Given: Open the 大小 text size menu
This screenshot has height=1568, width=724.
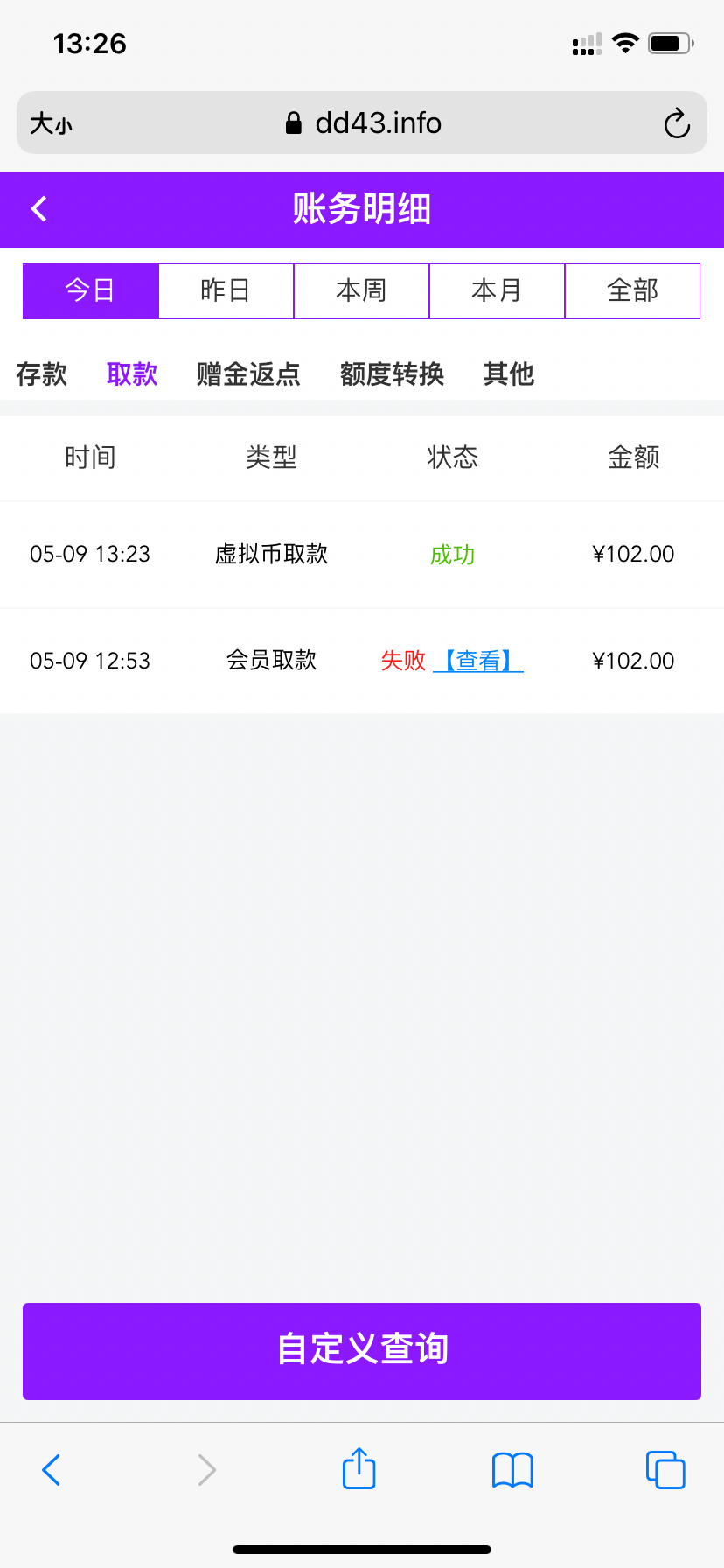Looking at the screenshot, I should (x=51, y=123).
